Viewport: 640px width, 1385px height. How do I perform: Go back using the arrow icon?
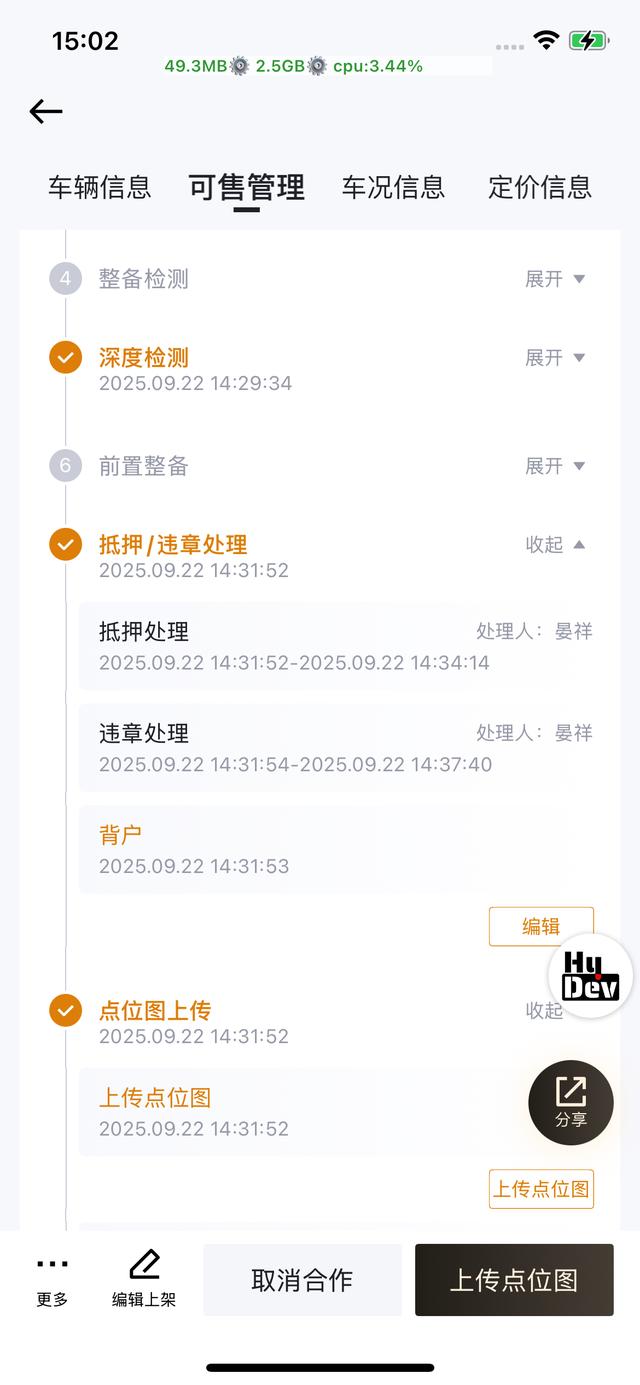[x=46, y=111]
